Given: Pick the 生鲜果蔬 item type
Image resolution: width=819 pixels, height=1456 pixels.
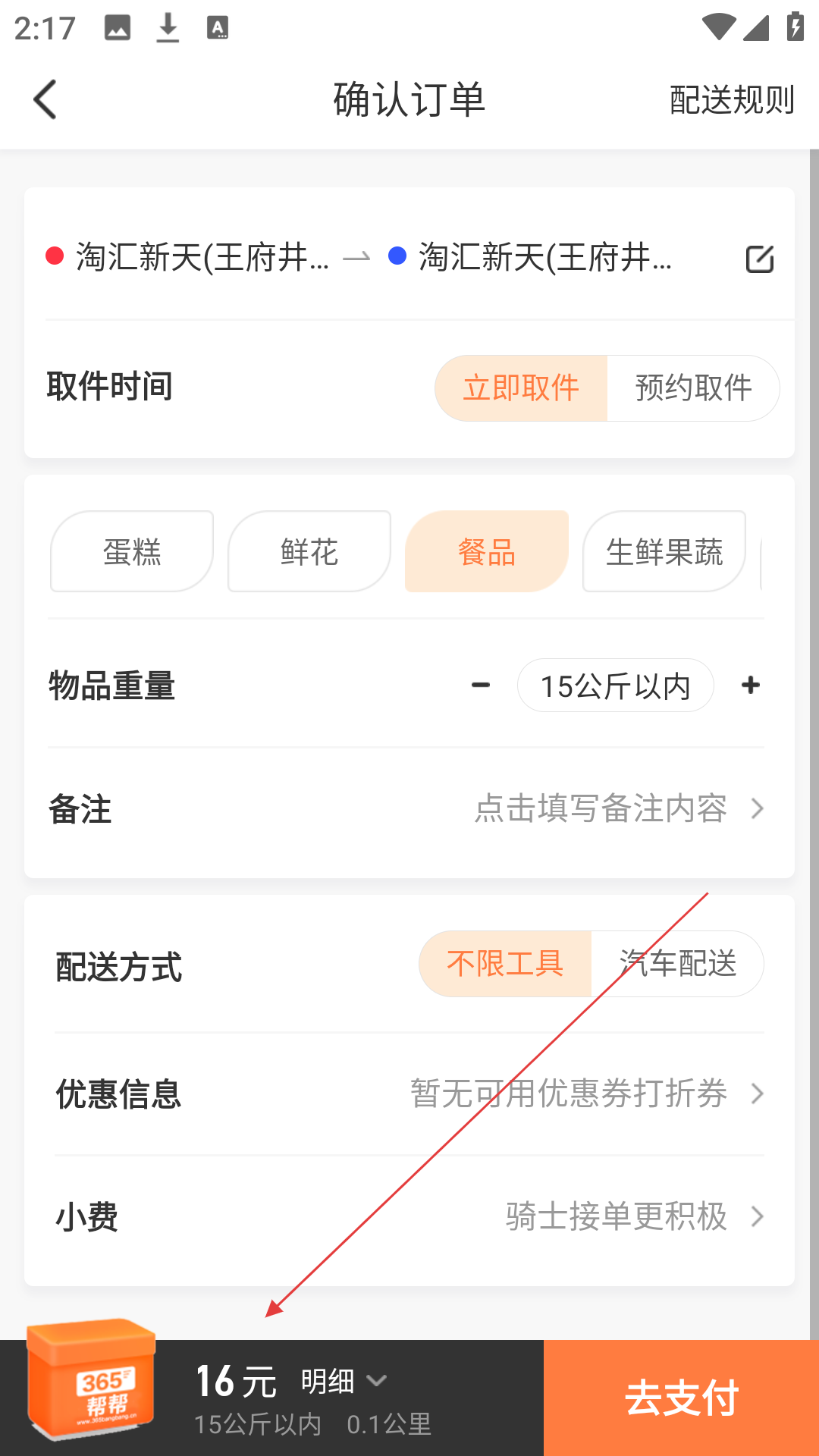Looking at the screenshot, I should [664, 551].
